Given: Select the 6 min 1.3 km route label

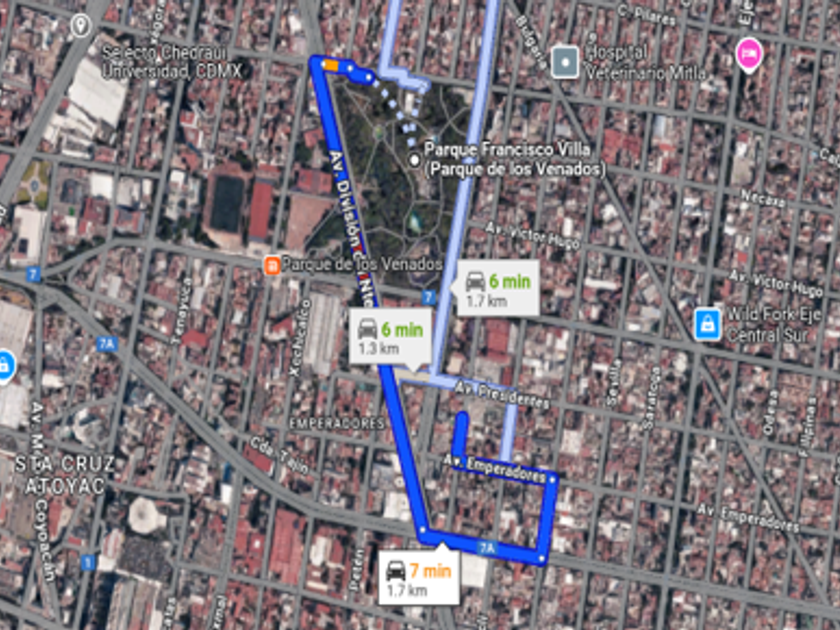Looking at the screenshot, I should pyautogui.click(x=390, y=337).
